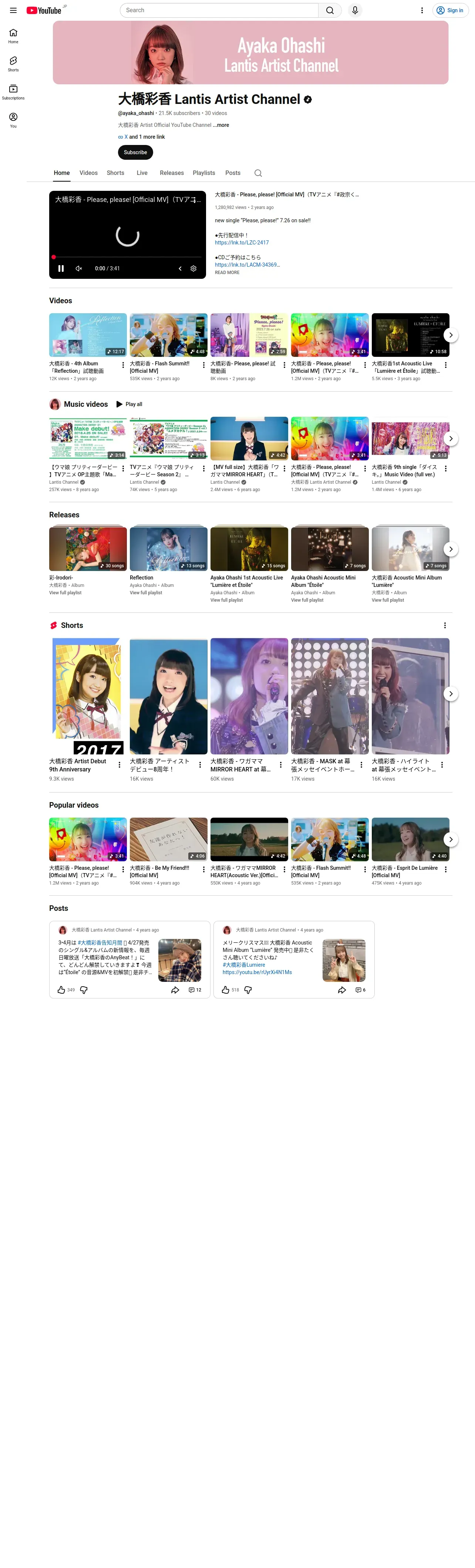Viewport: 475px width, 1568px height.
Task: Go to Shorts in the sidebar
Action: (13, 63)
